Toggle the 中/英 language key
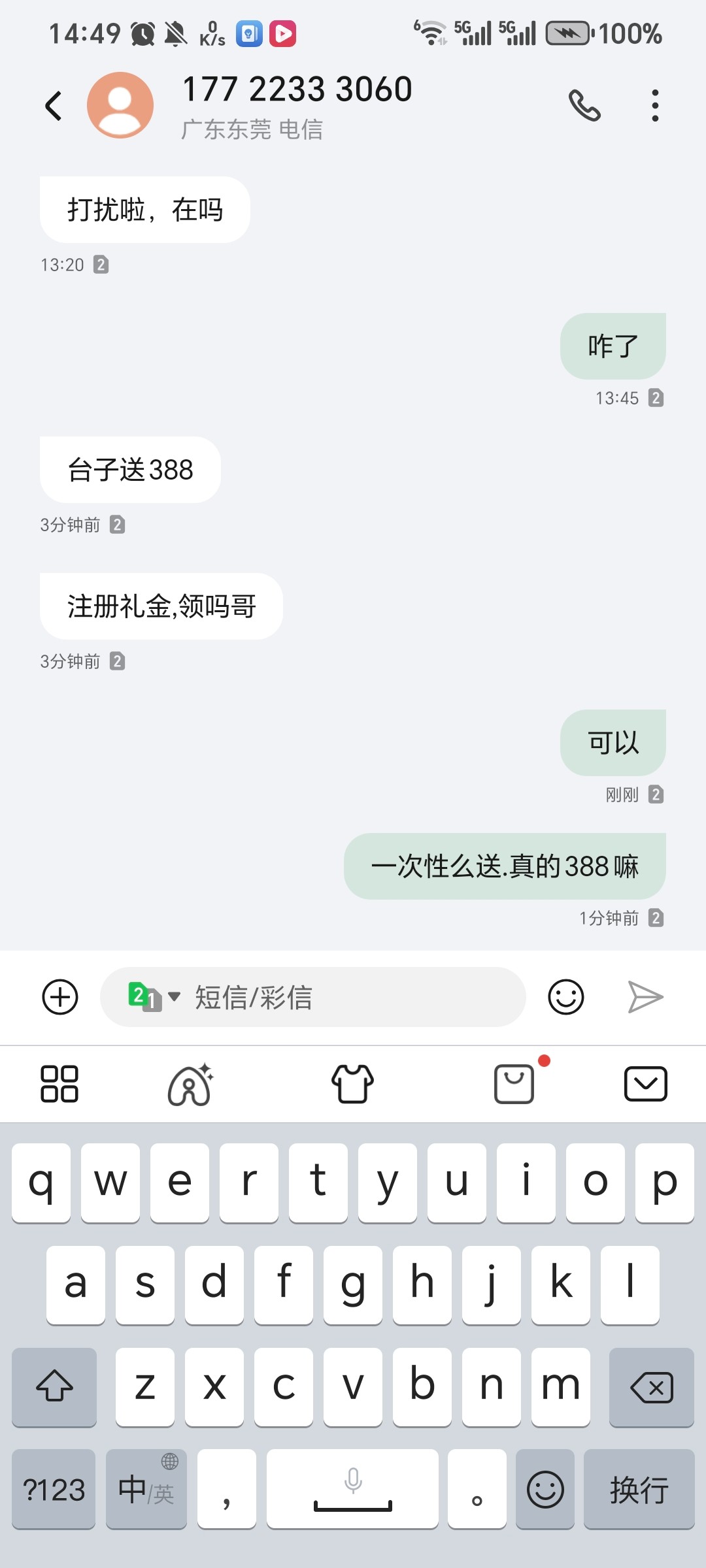The width and height of the screenshot is (706, 1568). 146,1490
